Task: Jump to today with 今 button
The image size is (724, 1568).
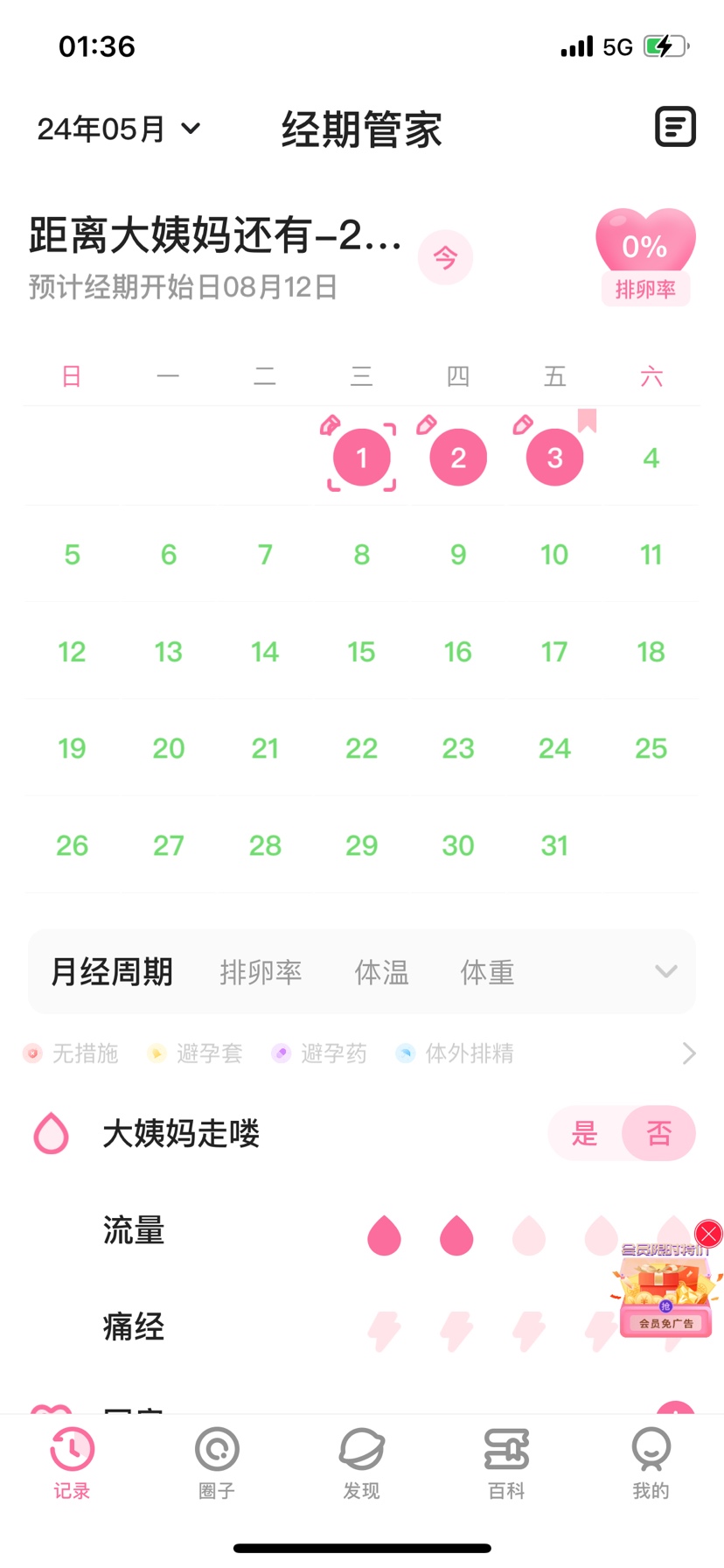Action: click(x=445, y=258)
